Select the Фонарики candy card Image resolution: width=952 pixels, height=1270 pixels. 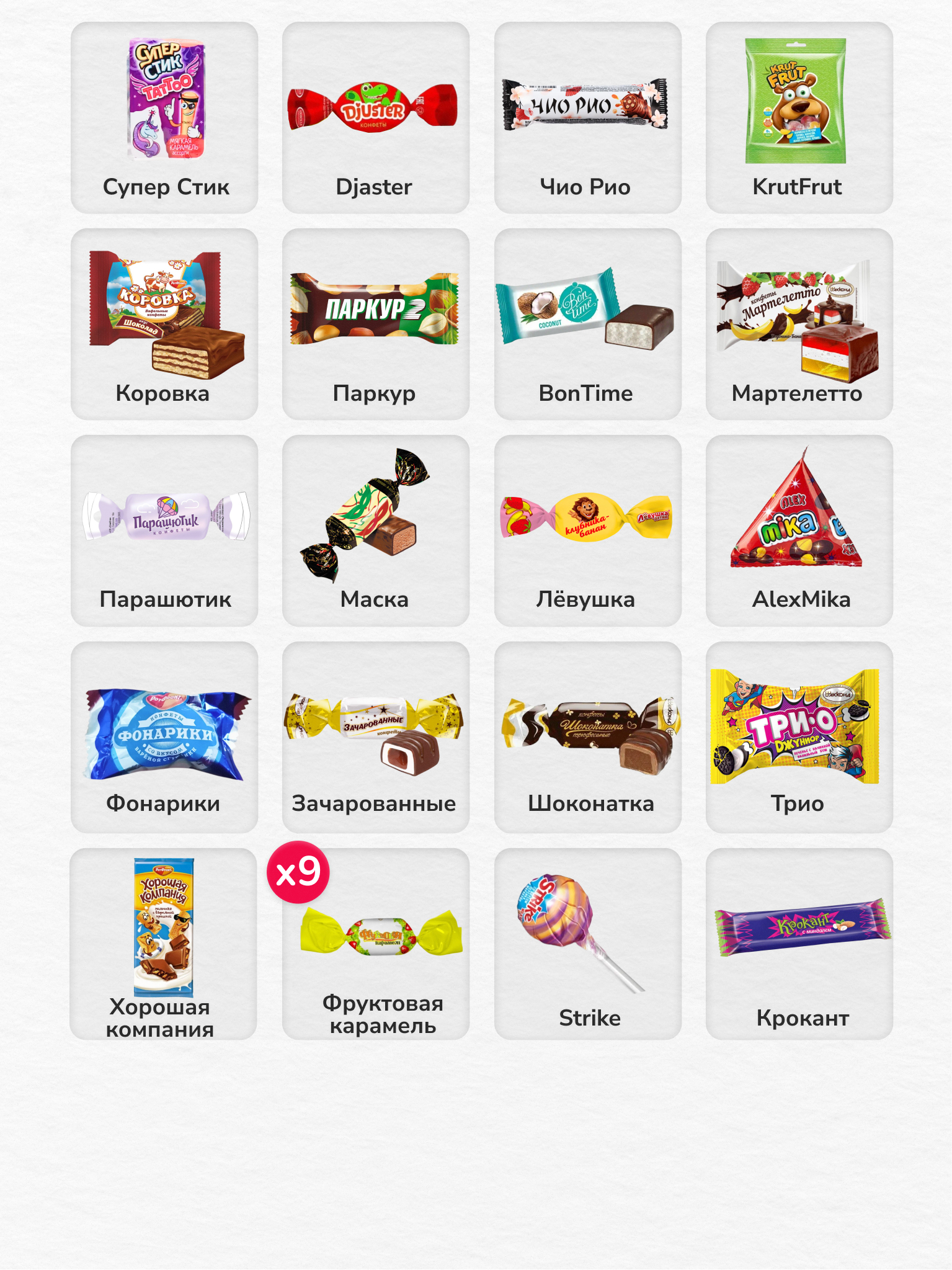tap(164, 738)
